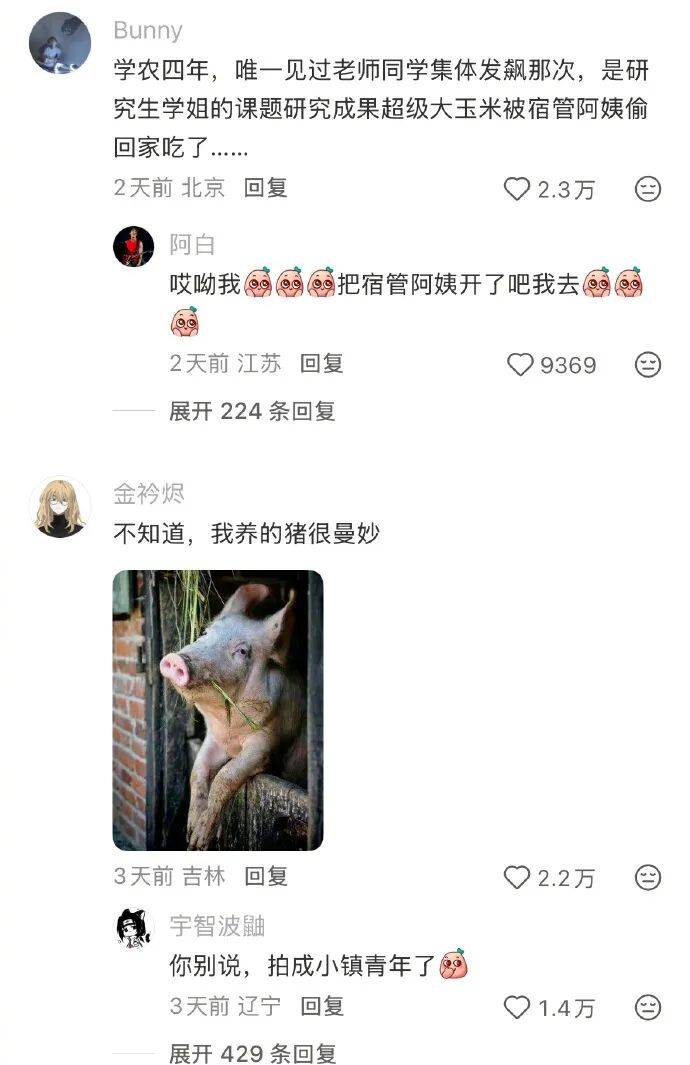The image size is (690, 1065).
Task: Dislike 阿白's reply
Action: (x=648, y=365)
